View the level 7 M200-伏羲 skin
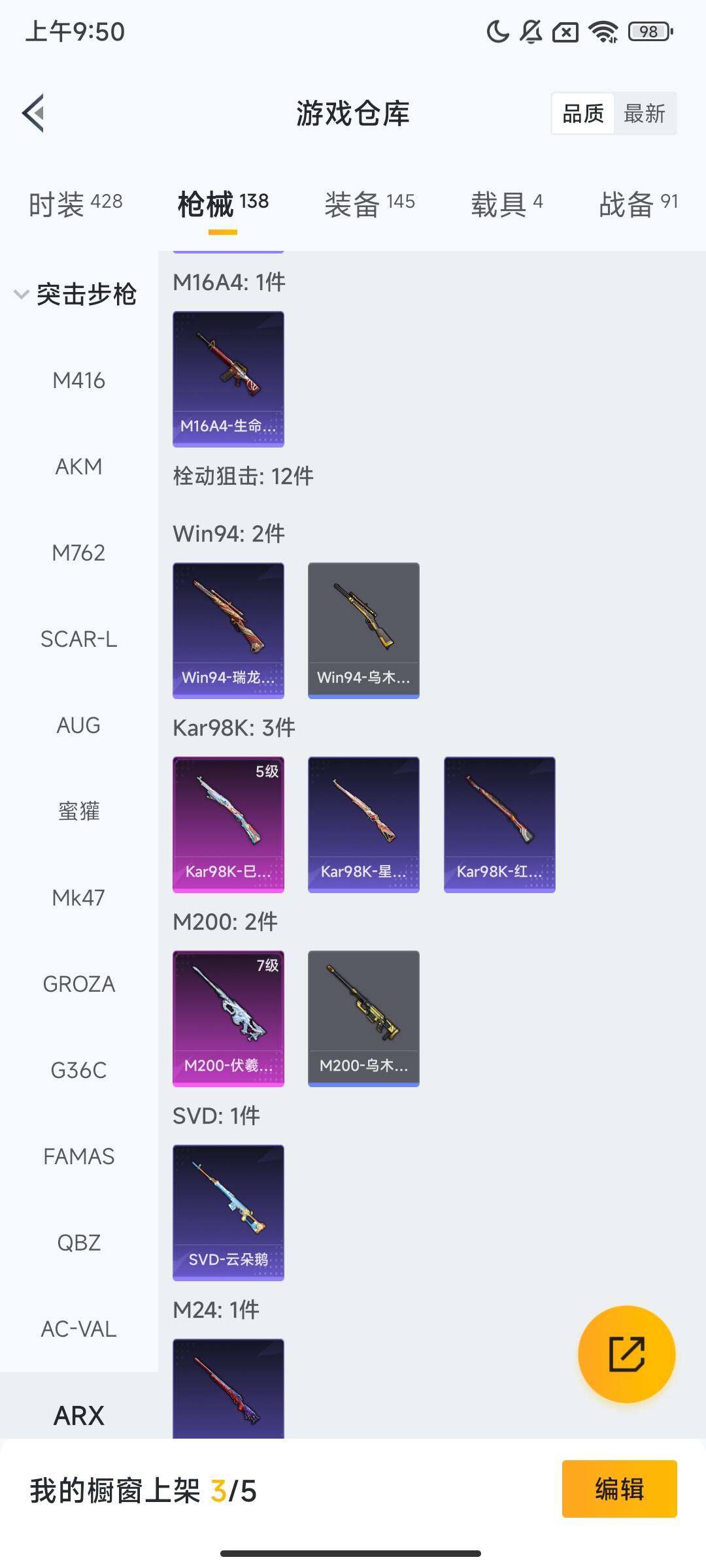Screen dimensions: 706x1568 [x=228, y=1019]
